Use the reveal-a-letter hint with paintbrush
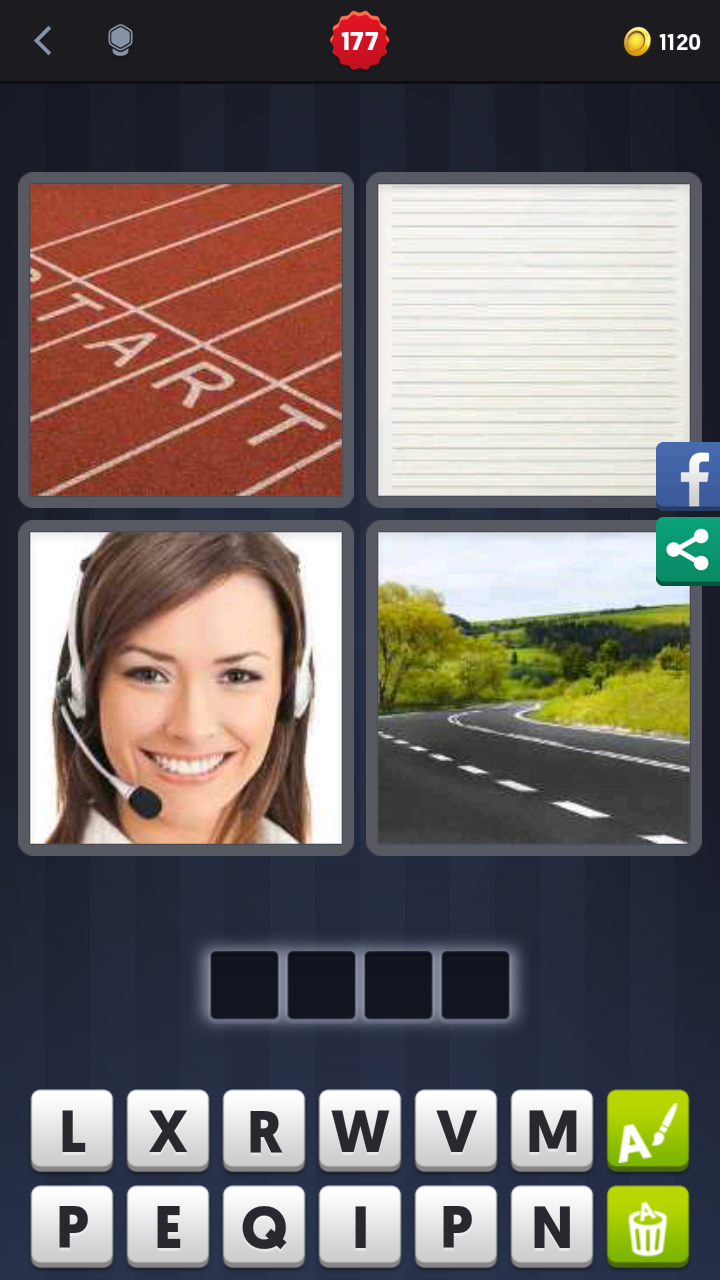The height and width of the screenshot is (1280, 720). click(648, 1131)
